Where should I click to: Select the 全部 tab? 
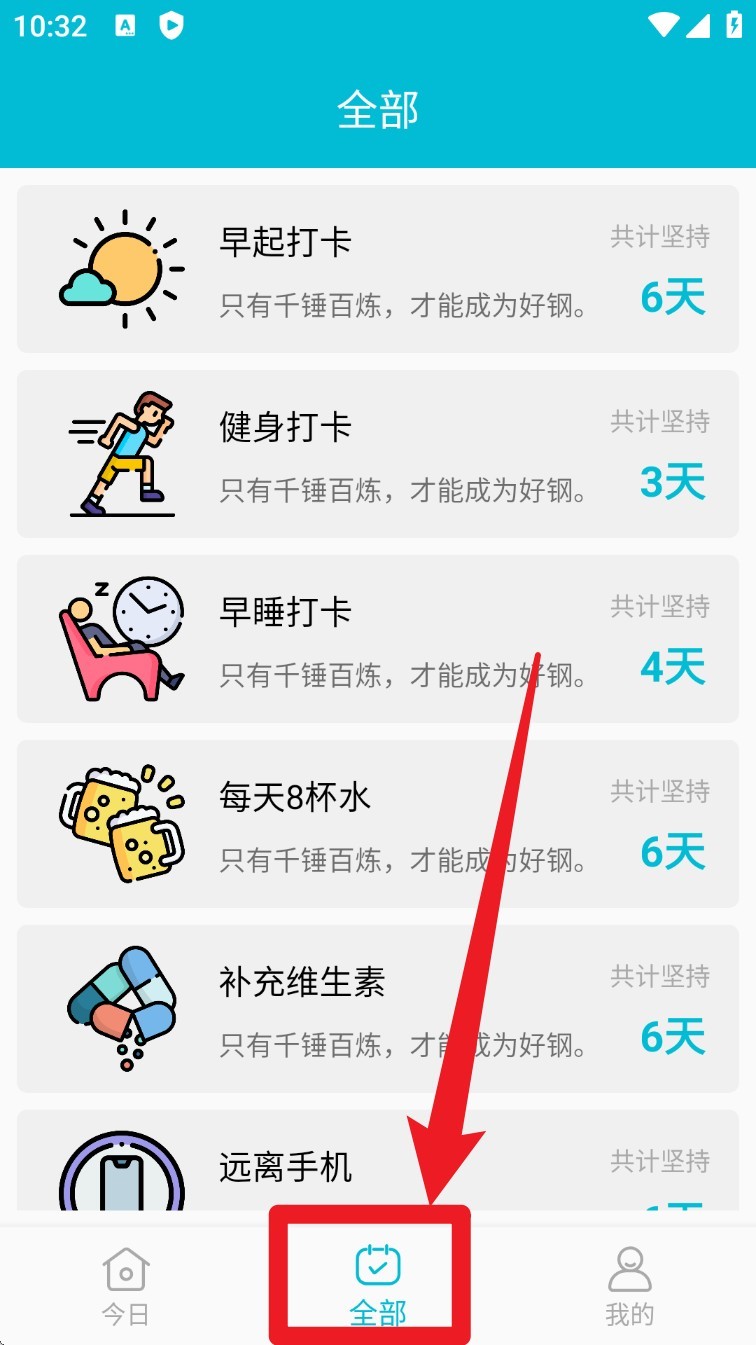tap(378, 1286)
